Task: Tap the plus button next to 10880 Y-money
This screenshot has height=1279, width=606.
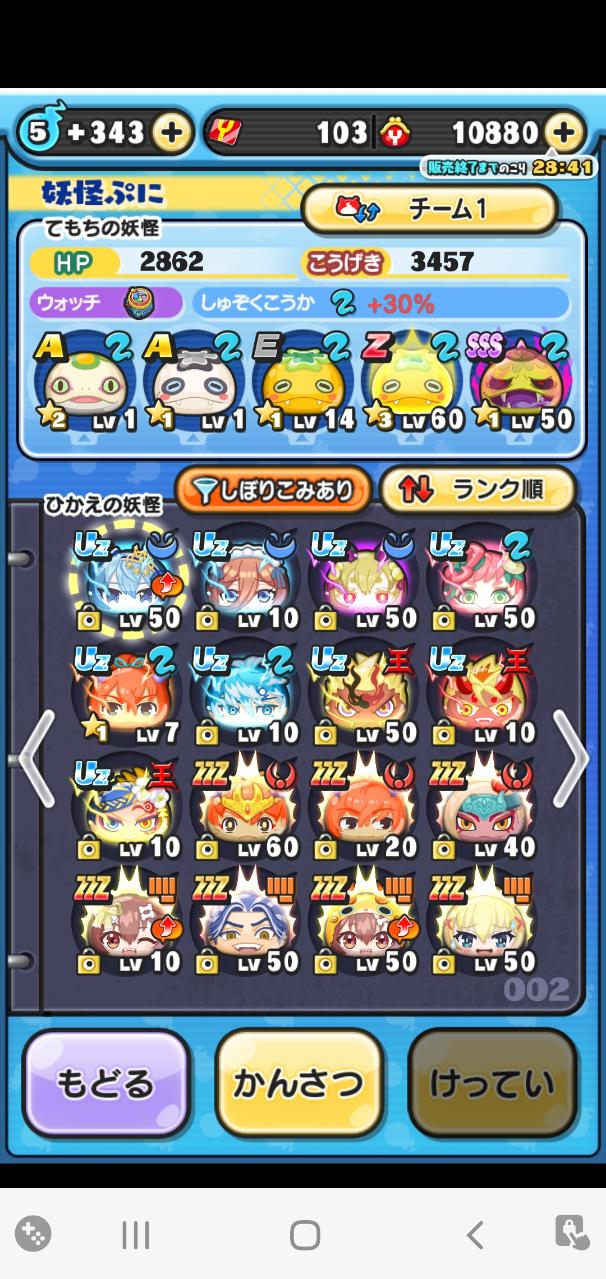Action: [565, 133]
